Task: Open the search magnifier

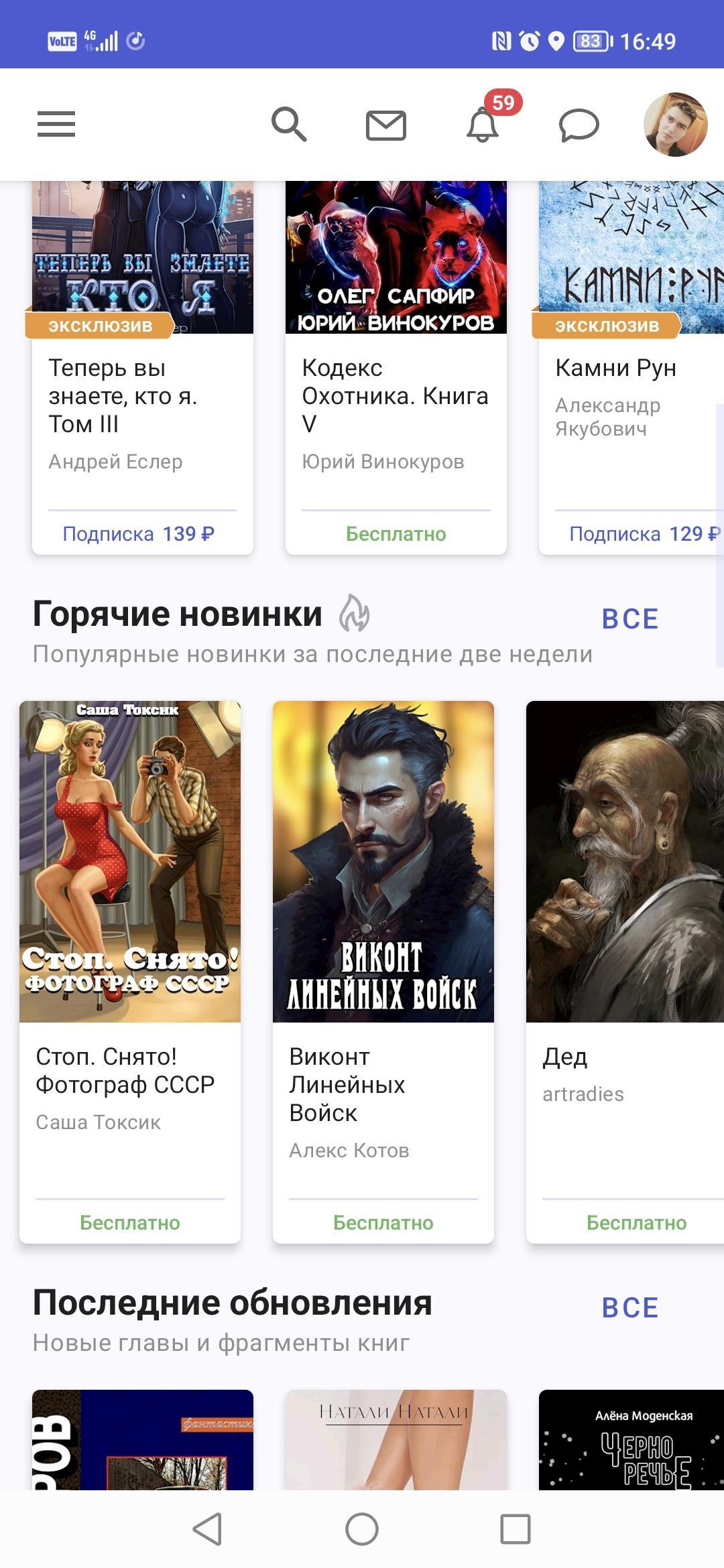Action: click(289, 125)
